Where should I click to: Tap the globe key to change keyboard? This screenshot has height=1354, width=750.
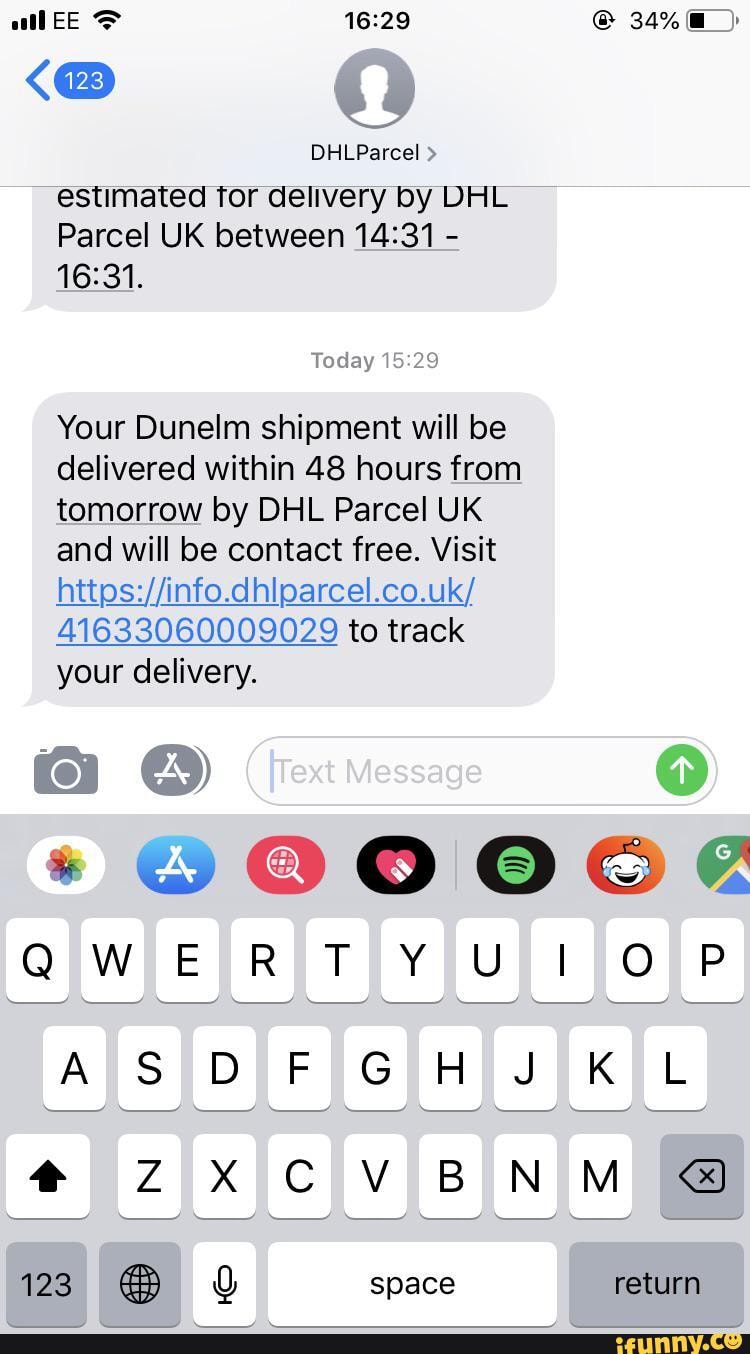pyautogui.click(x=140, y=1284)
